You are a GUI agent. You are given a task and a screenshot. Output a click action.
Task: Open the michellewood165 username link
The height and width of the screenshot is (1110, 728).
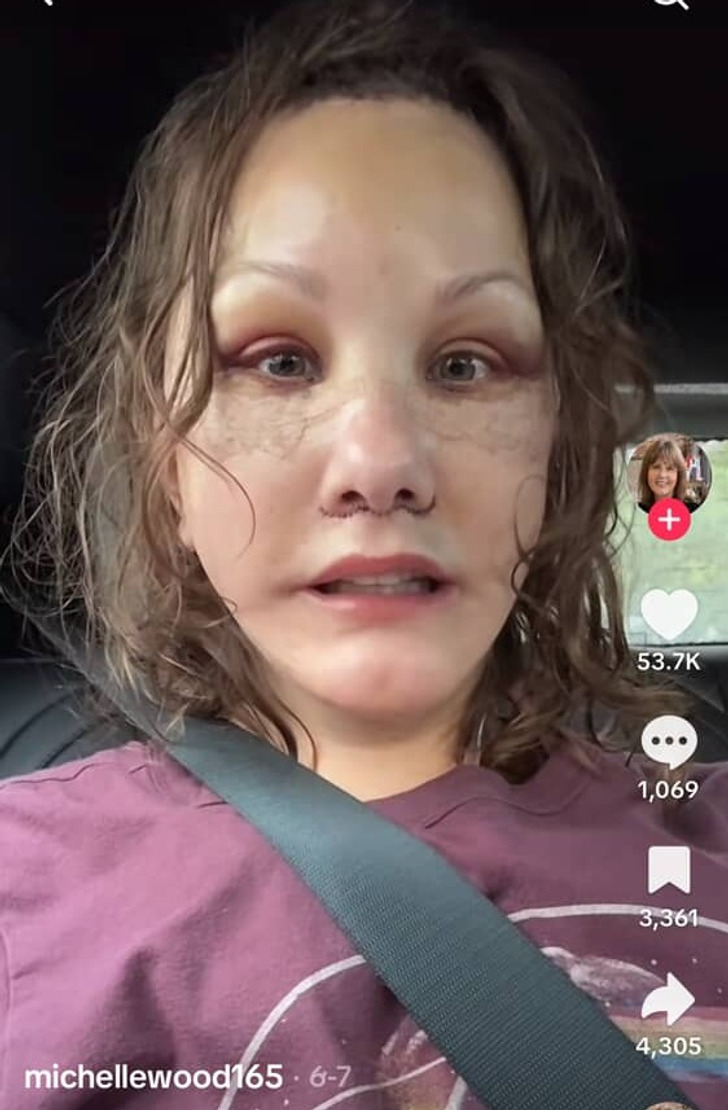coord(153,1077)
